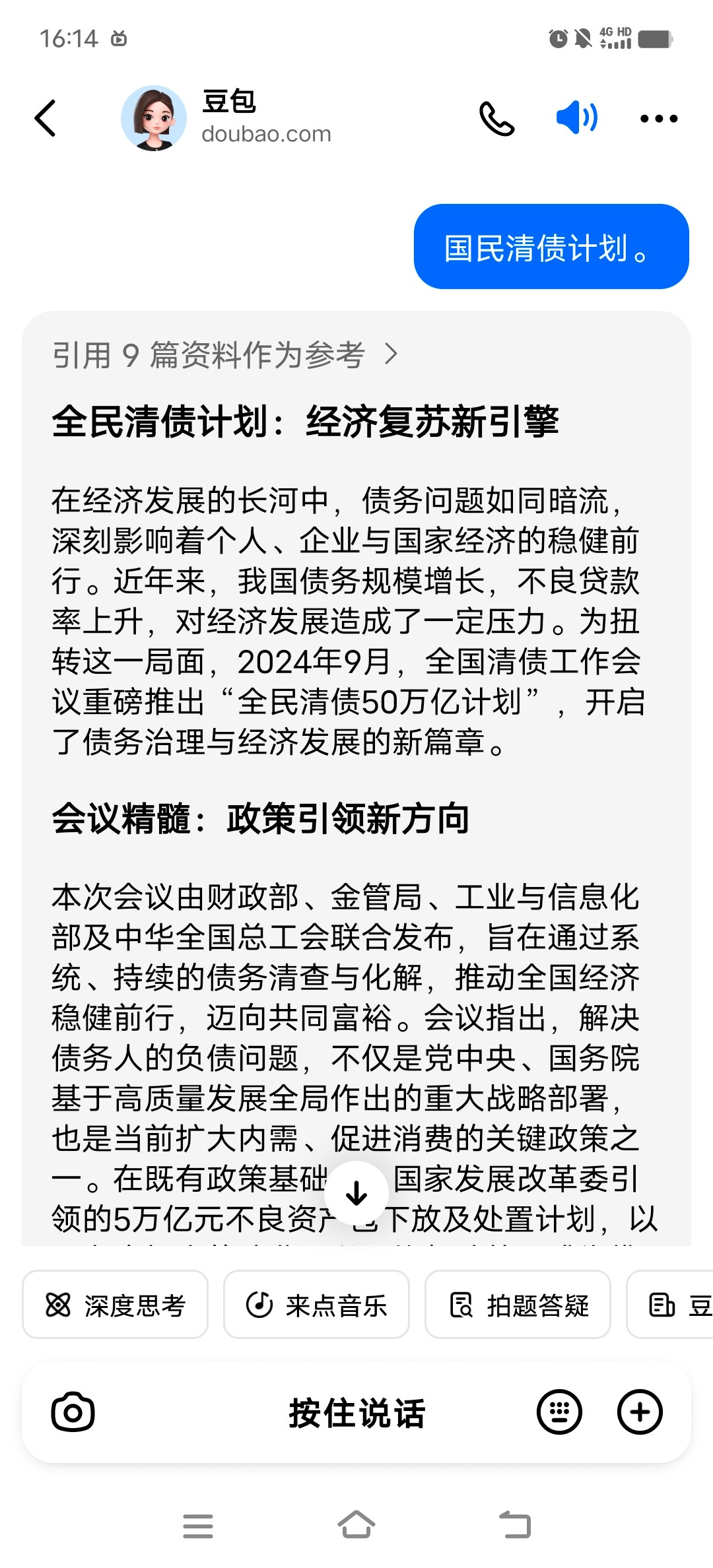Open the three-dot overflow menu
This screenshot has height=1568, width=713.
(659, 119)
